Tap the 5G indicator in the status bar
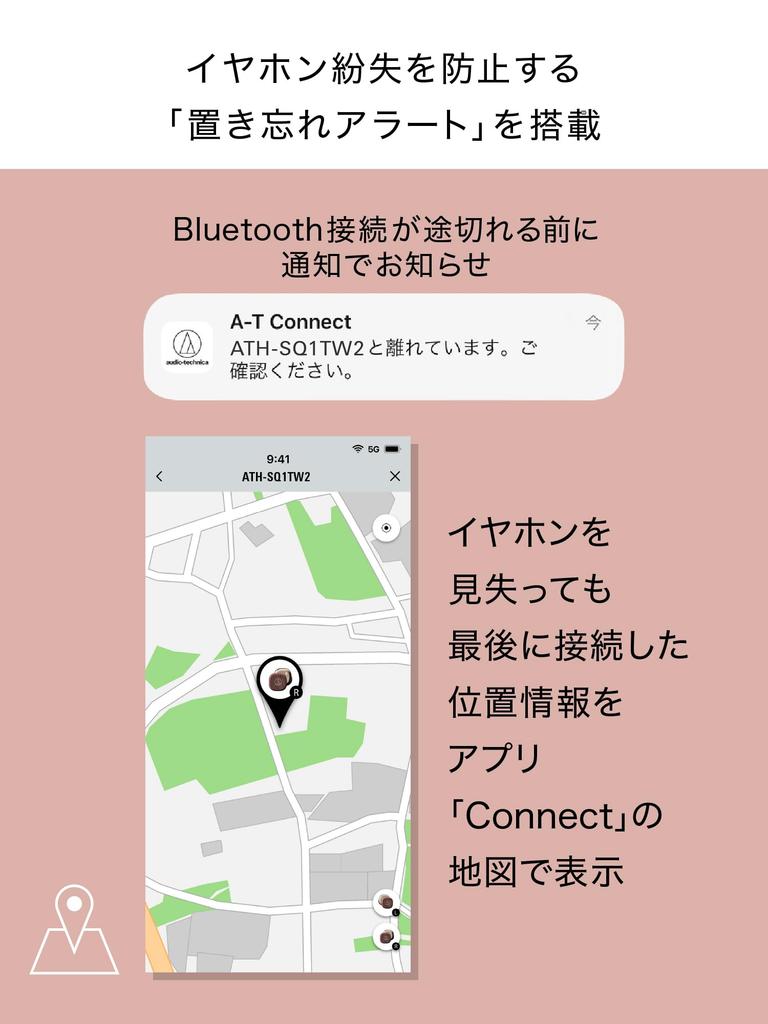This screenshot has height=1024, width=768. pos(372,449)
